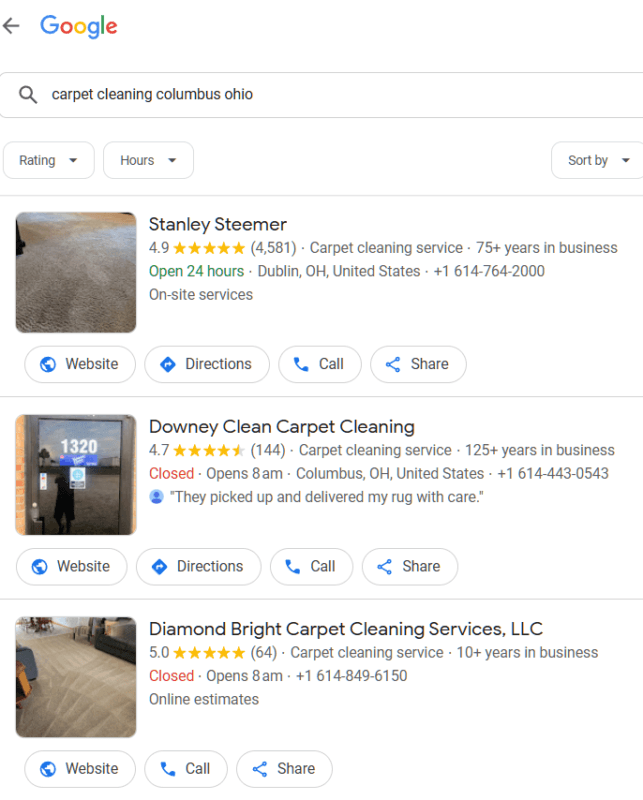Go back using the arrow

pos(11,26)
